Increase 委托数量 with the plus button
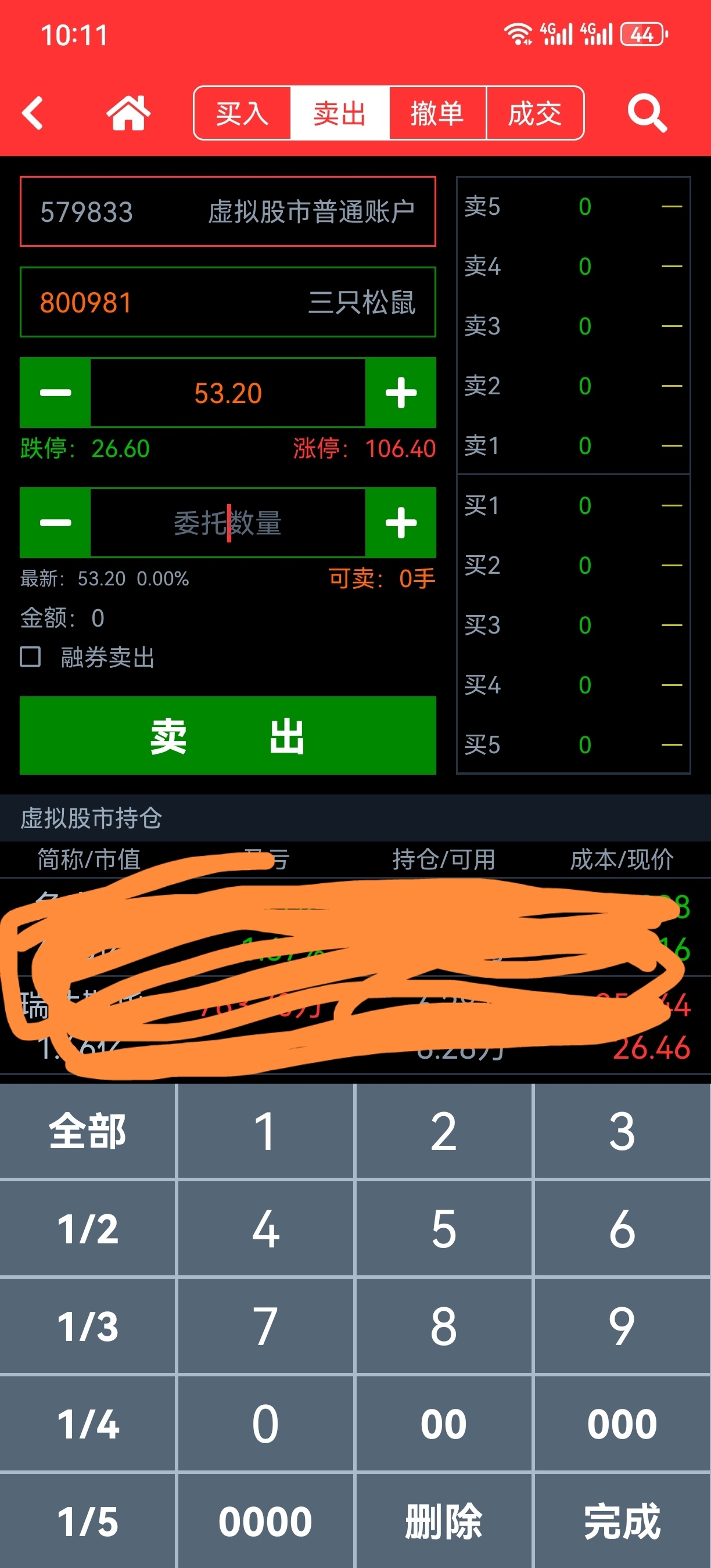Viewport: 711px width, 1568px height. (401, 523)
